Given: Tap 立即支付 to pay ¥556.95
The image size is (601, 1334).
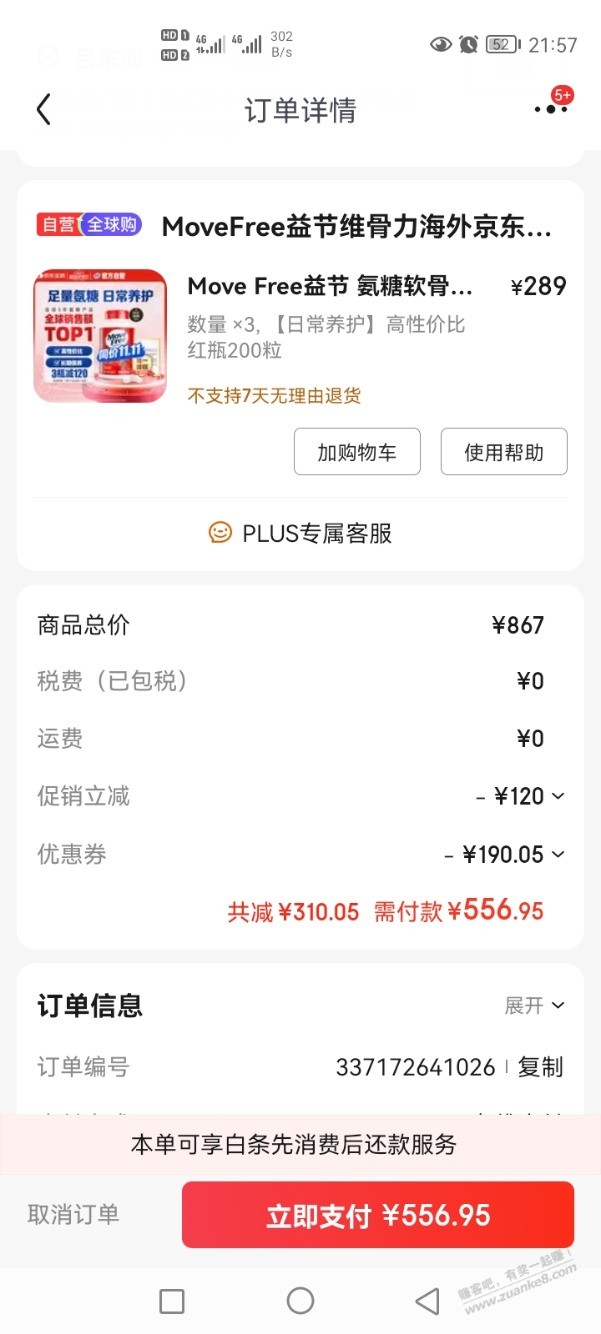Looking at the screenshot, I should click(378, 1215).
